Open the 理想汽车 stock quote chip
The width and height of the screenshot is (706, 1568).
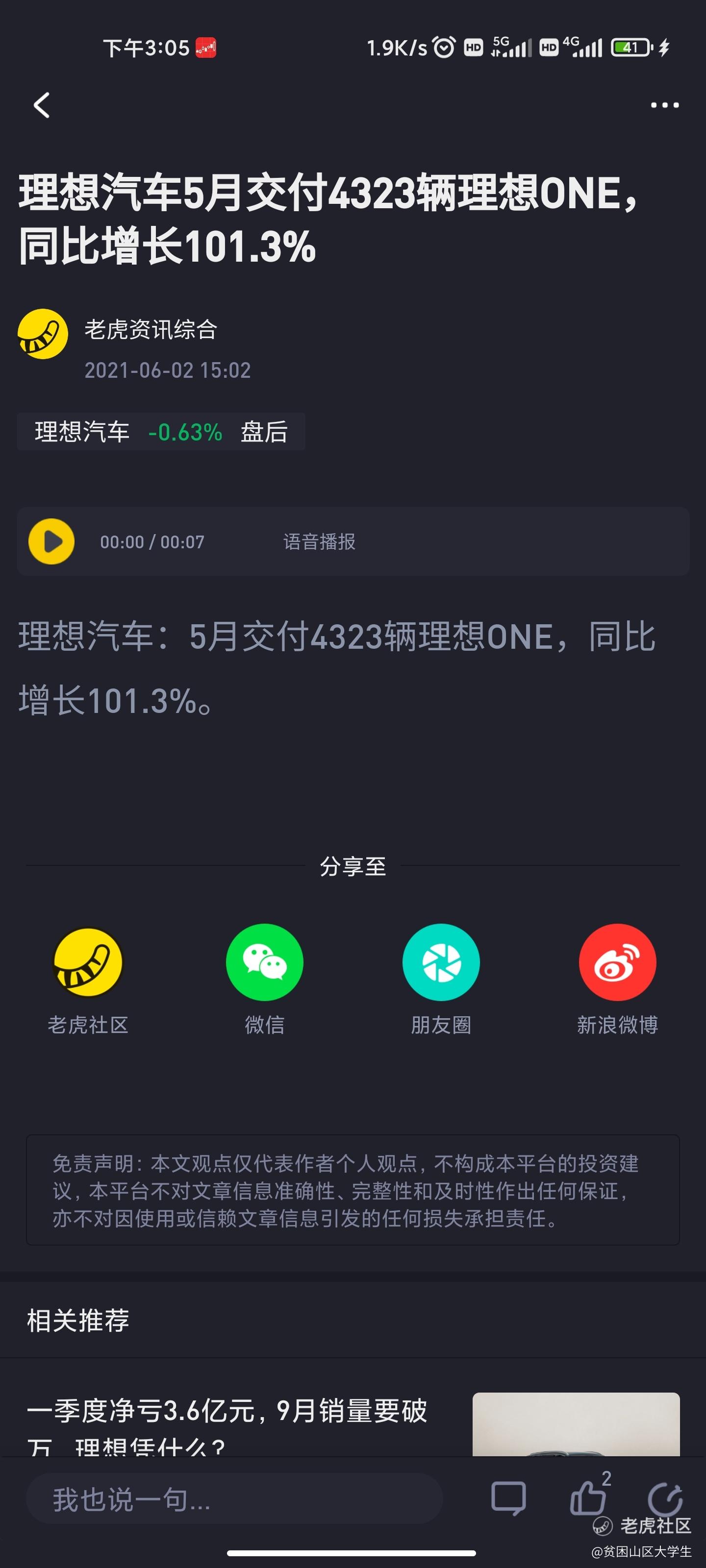161,432
